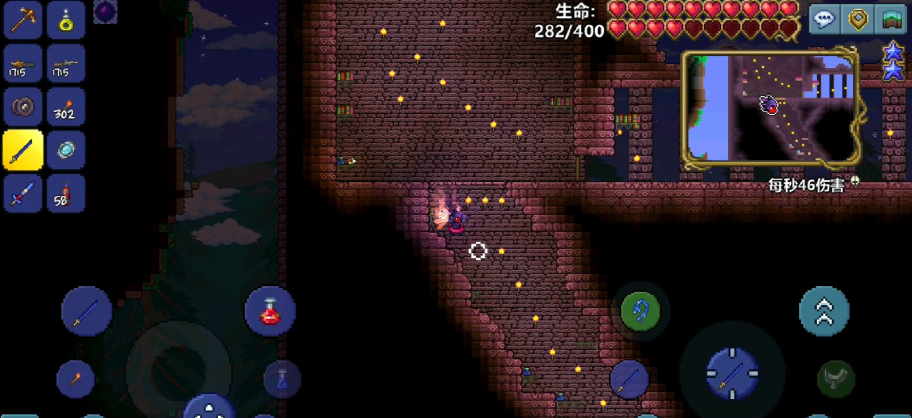Select the torch slot showing 302
The height and width of the screenshot is (418, 912).
click(x=66, y=107)
